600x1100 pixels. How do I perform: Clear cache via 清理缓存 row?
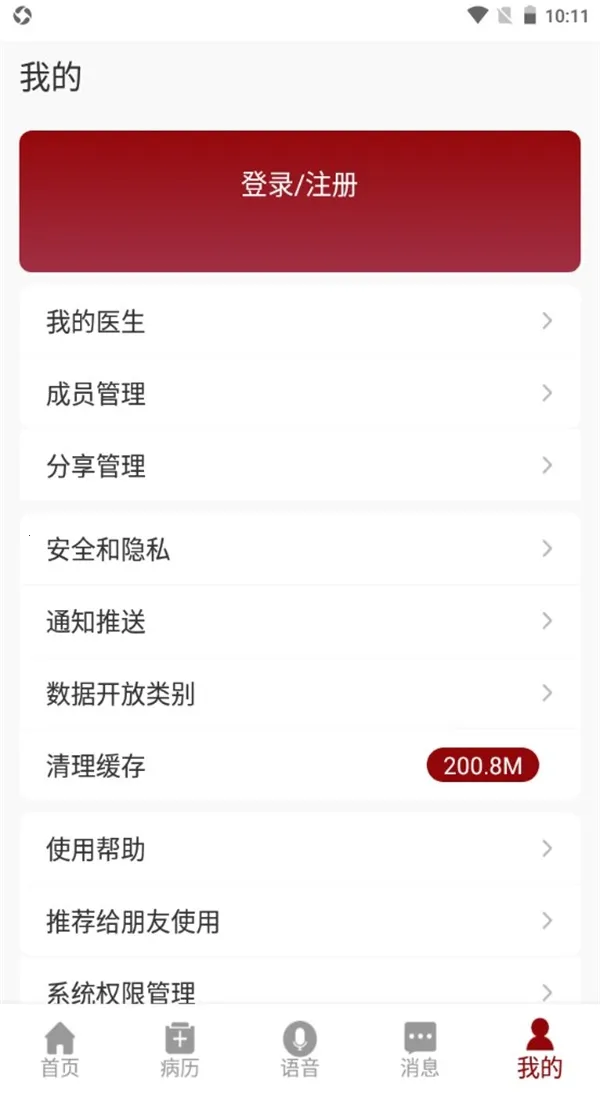click(x=300, y=767)
